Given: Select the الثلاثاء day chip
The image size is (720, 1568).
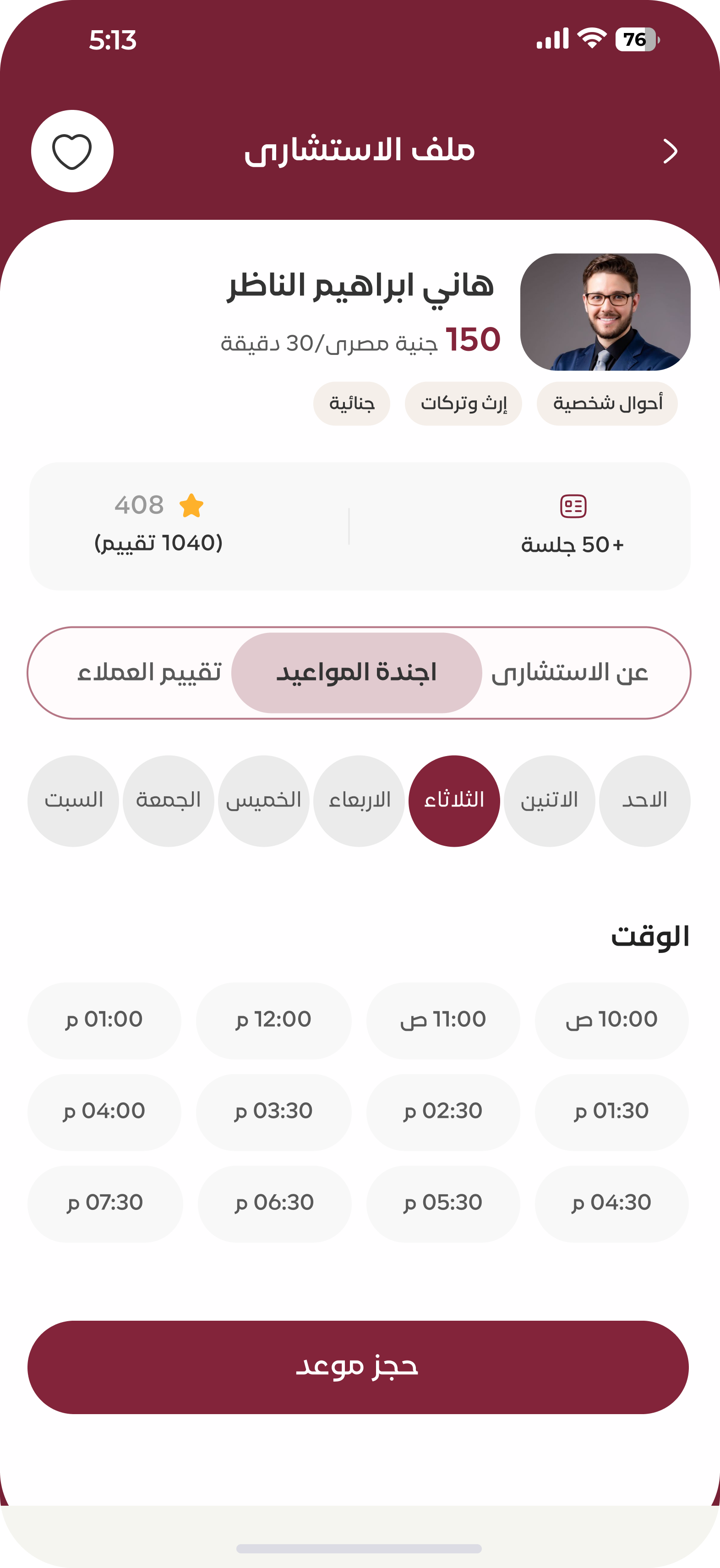Looking at the screenshot, I should point(454,800).
